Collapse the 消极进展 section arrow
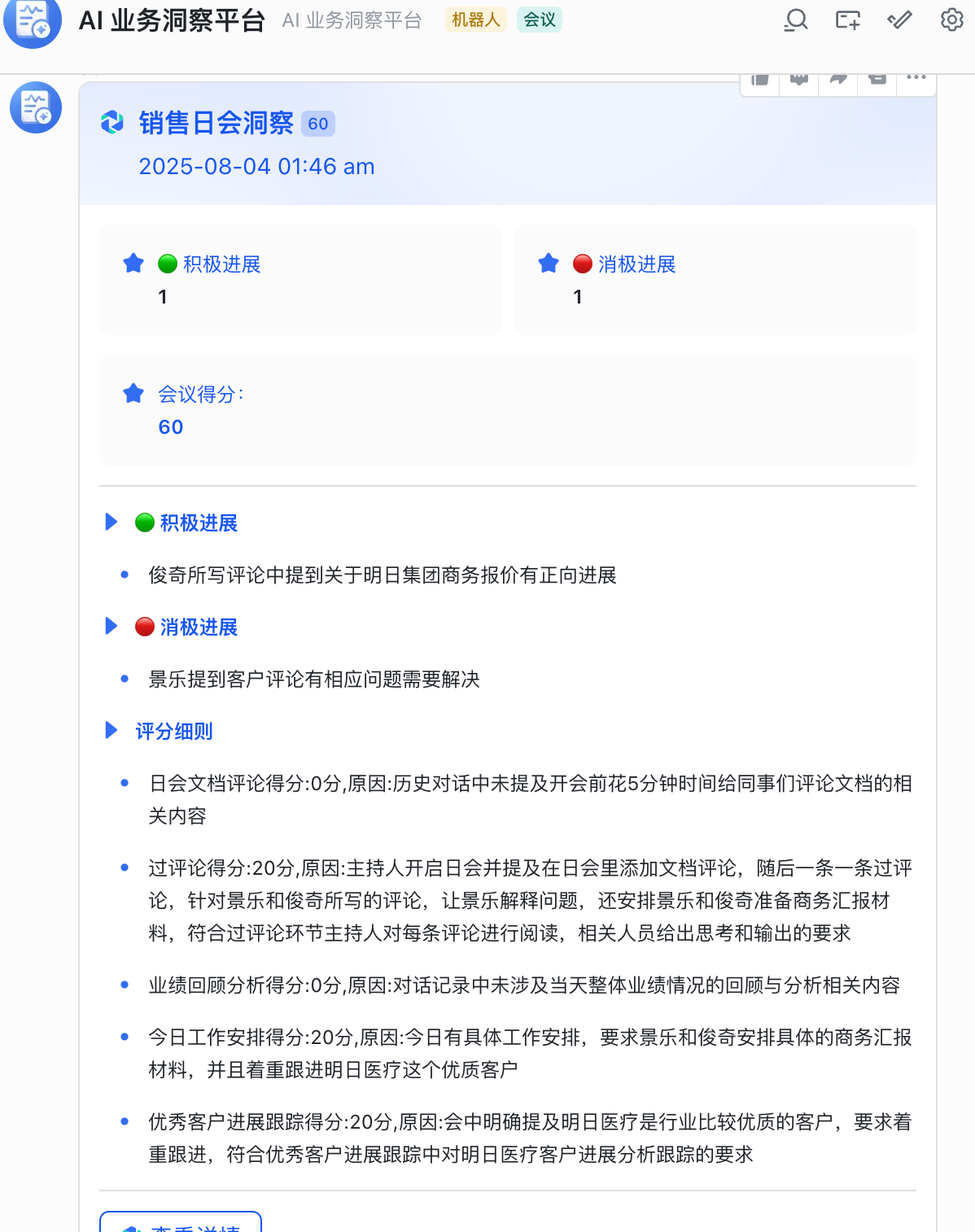 (x=111, y=626)
